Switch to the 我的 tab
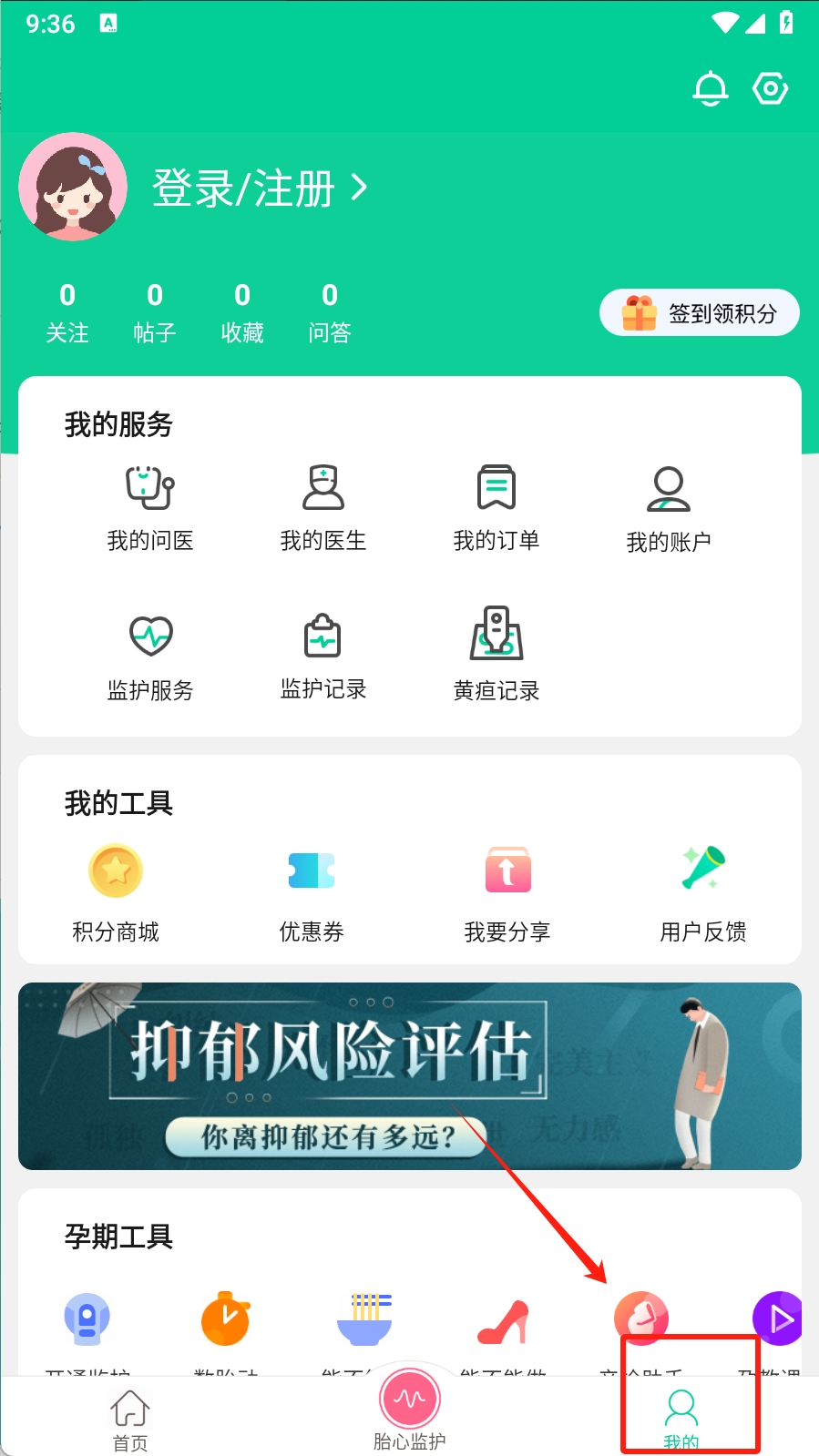The height and width of the screenshot is (1456, 819). point(681,1419)
